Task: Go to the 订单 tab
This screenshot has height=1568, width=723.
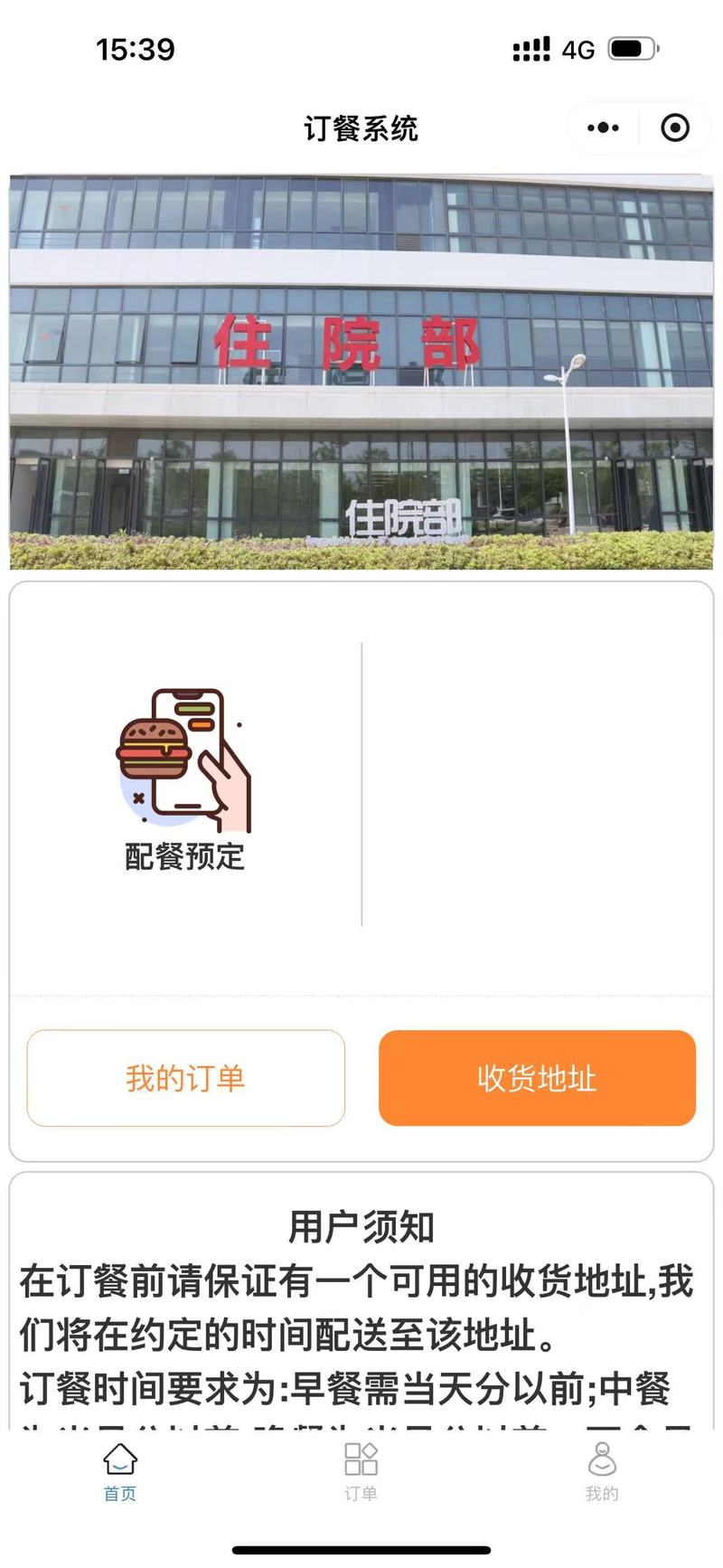Action: pyautogui.click(x=361, y=1470)
